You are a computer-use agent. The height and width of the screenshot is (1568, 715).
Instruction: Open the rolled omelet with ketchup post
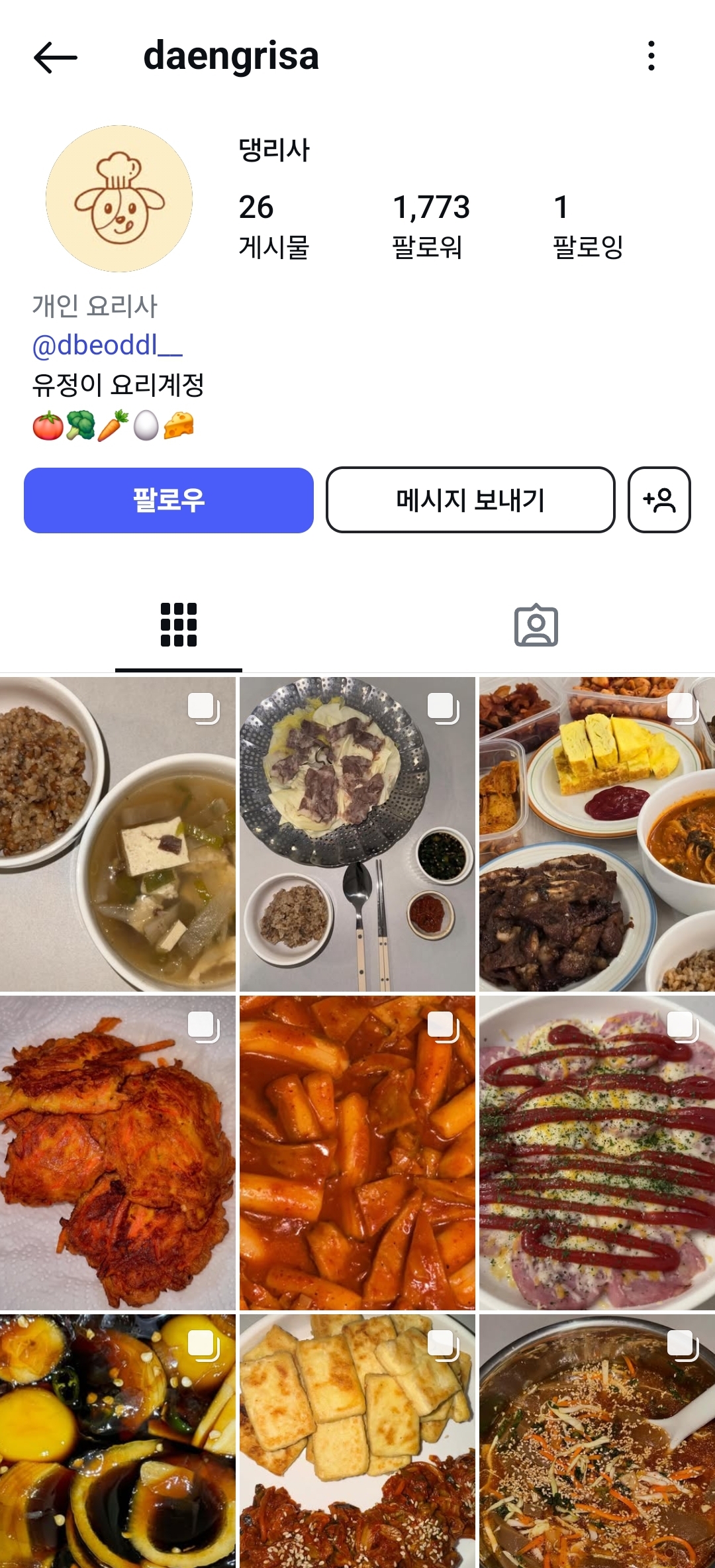[x=597, y=834]
